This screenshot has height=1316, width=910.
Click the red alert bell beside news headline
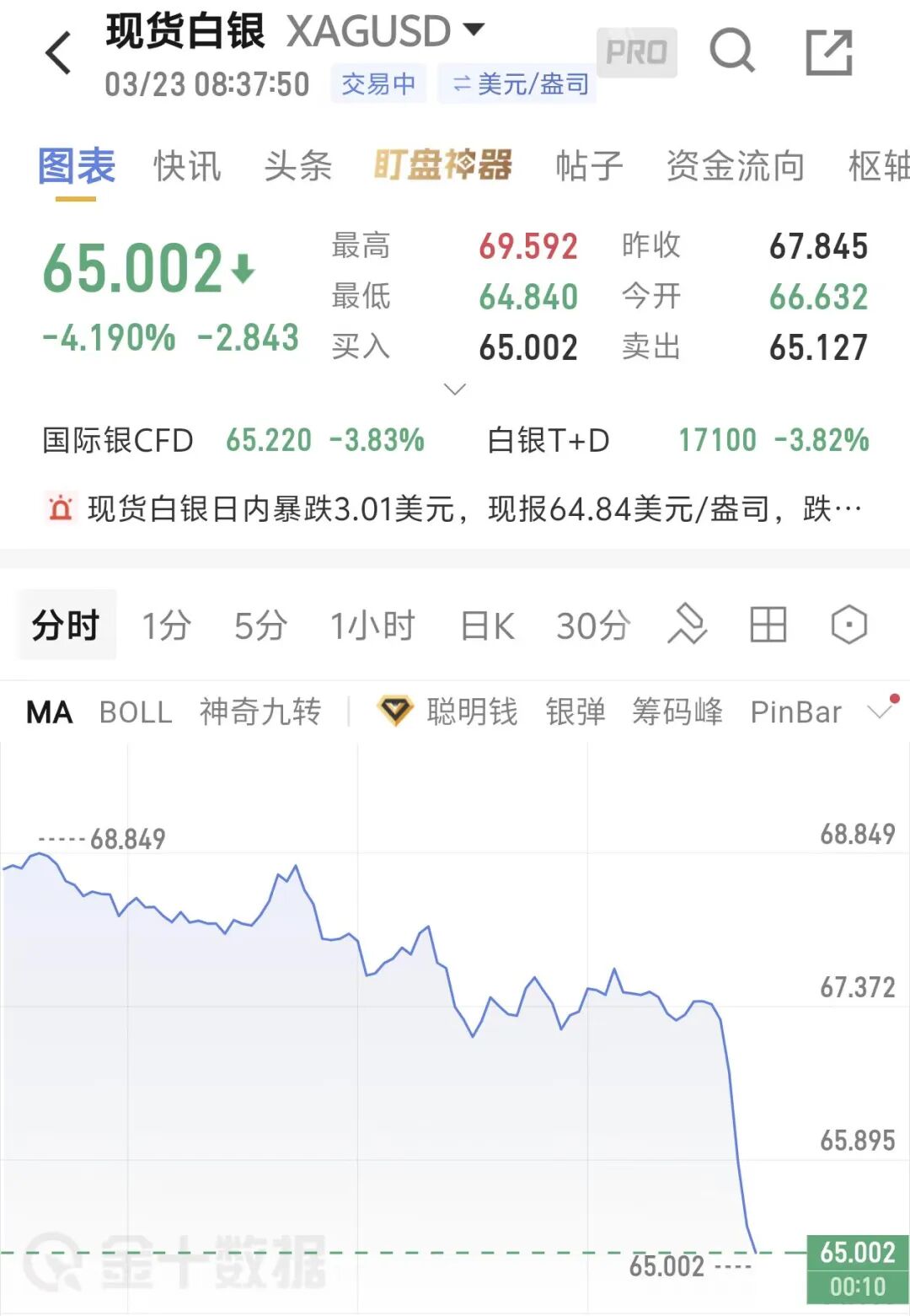[x=59, y=506]
